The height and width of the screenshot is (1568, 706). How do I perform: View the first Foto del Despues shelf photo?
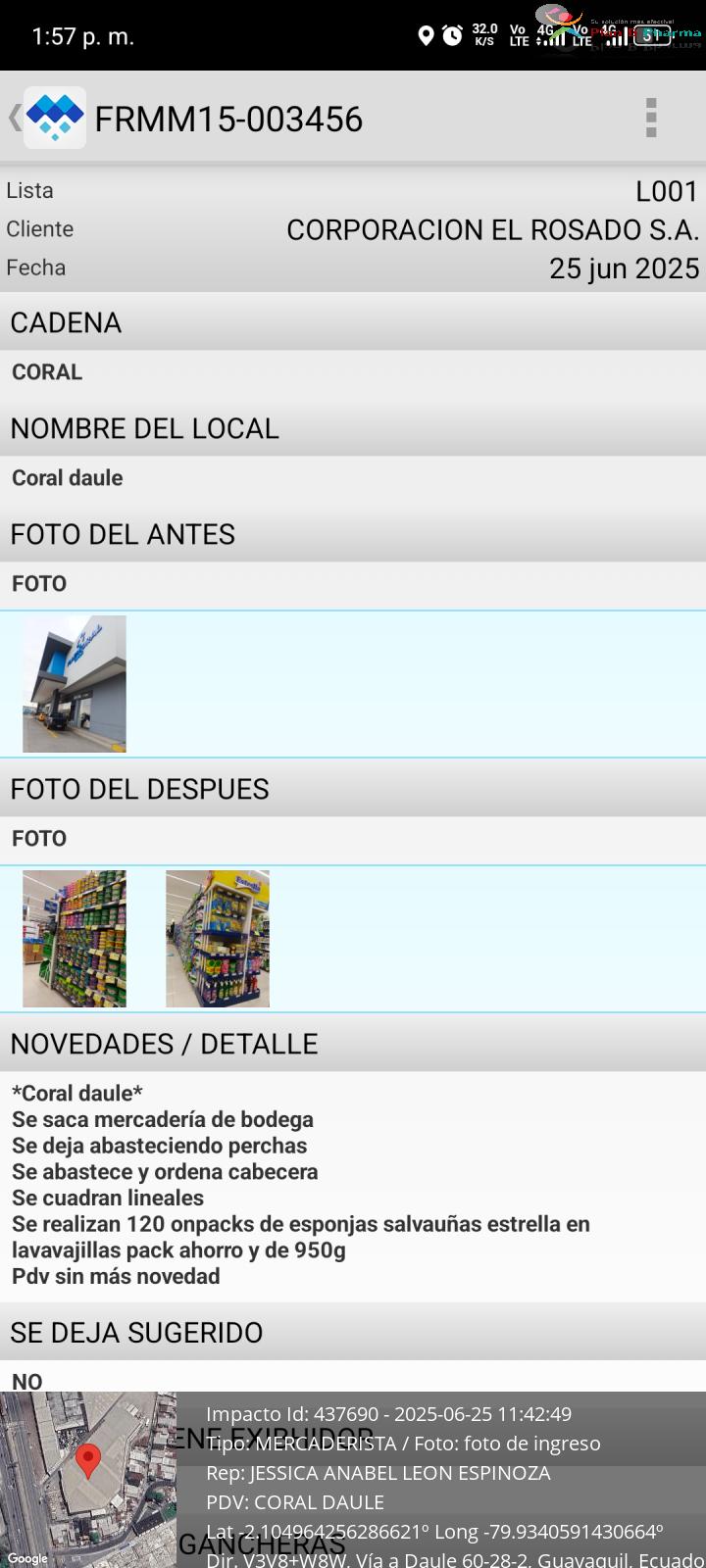75,939
